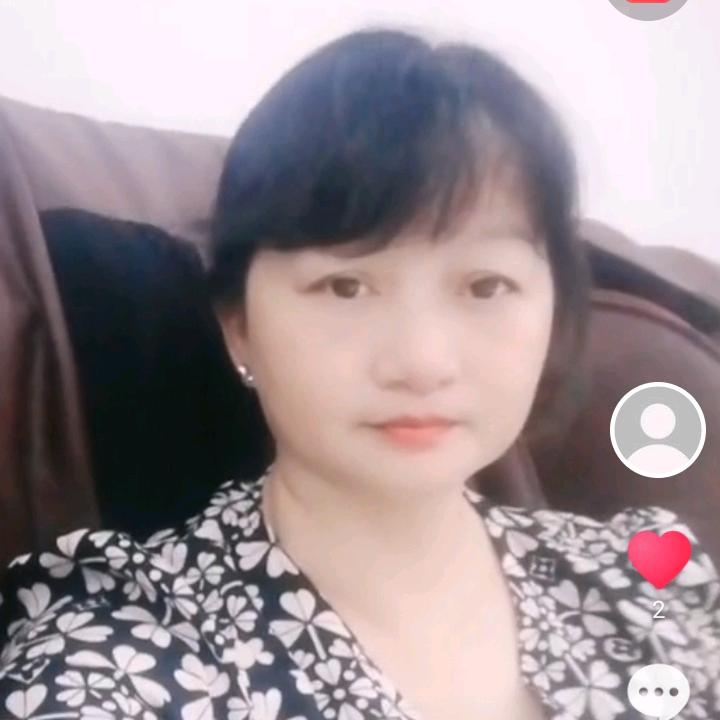Viewport: 720px width, 720px height.
Task: Open the comments speech bubble
Action: (658, 691)
